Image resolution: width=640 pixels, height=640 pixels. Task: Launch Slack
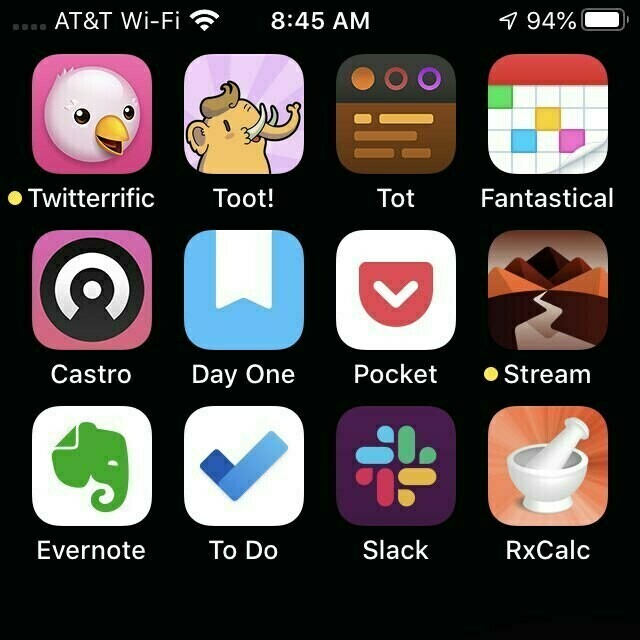(396, 466)
